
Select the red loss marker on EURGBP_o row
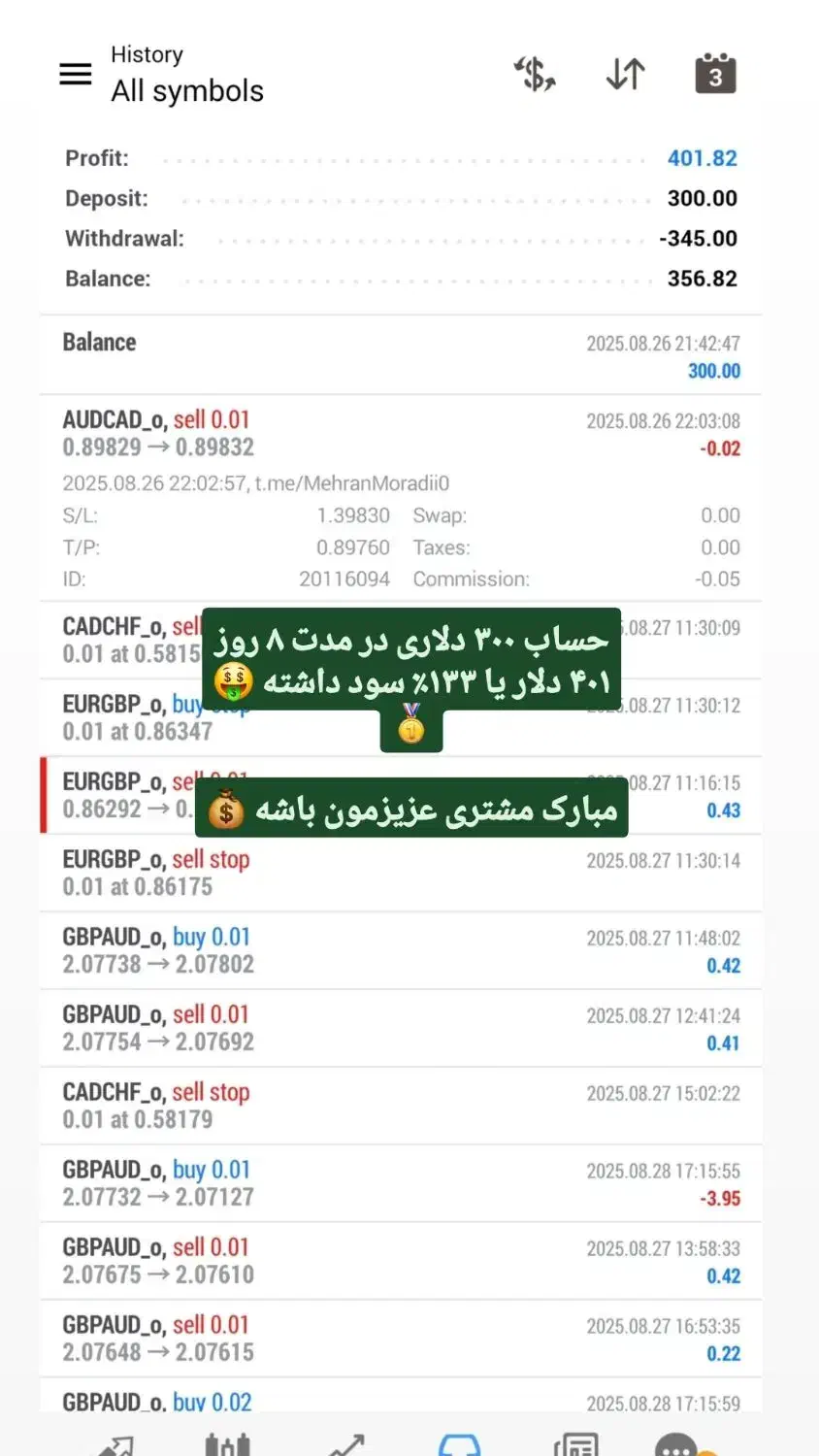click(42, 796)
